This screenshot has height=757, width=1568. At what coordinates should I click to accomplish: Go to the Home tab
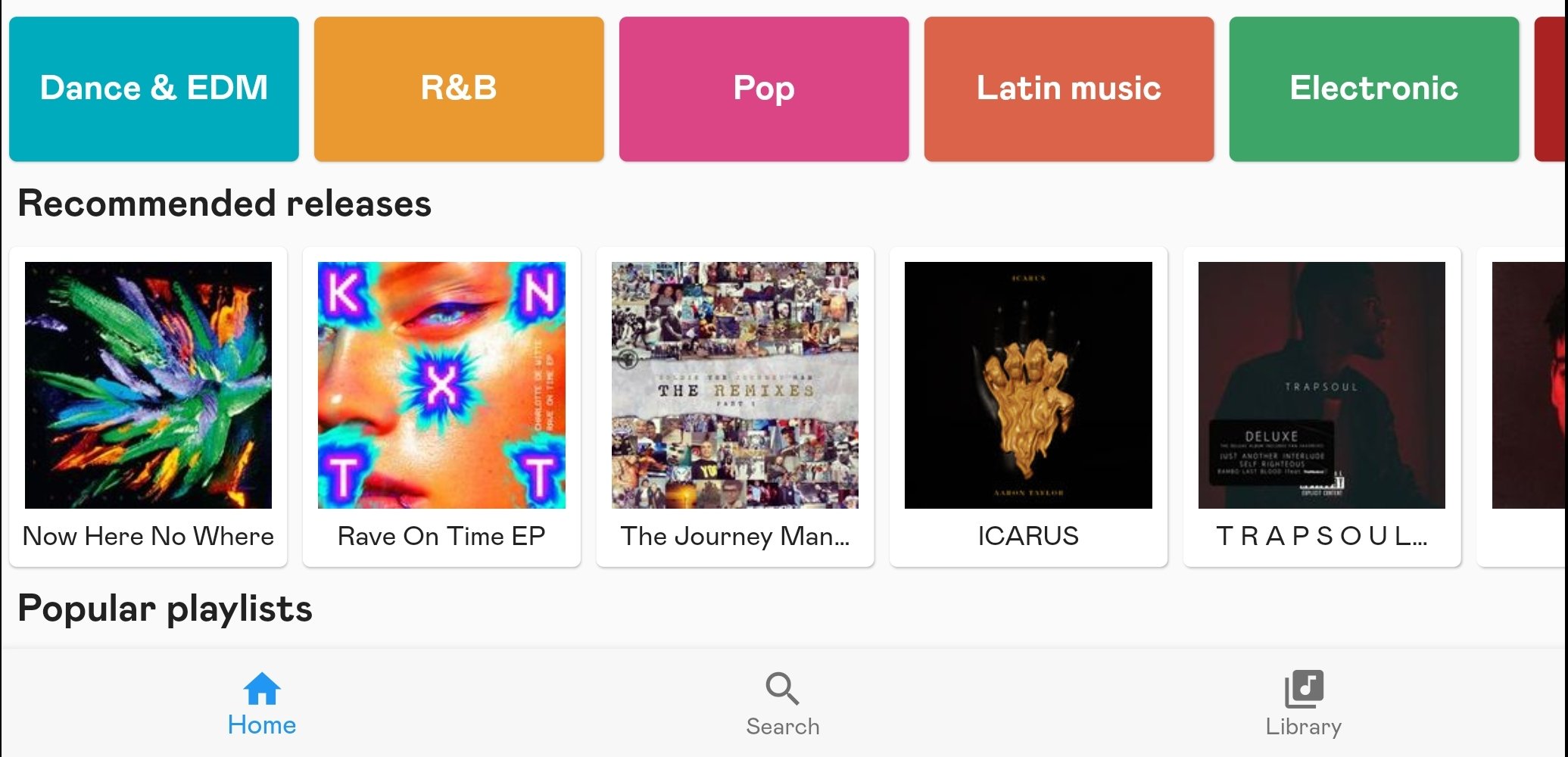262,704
